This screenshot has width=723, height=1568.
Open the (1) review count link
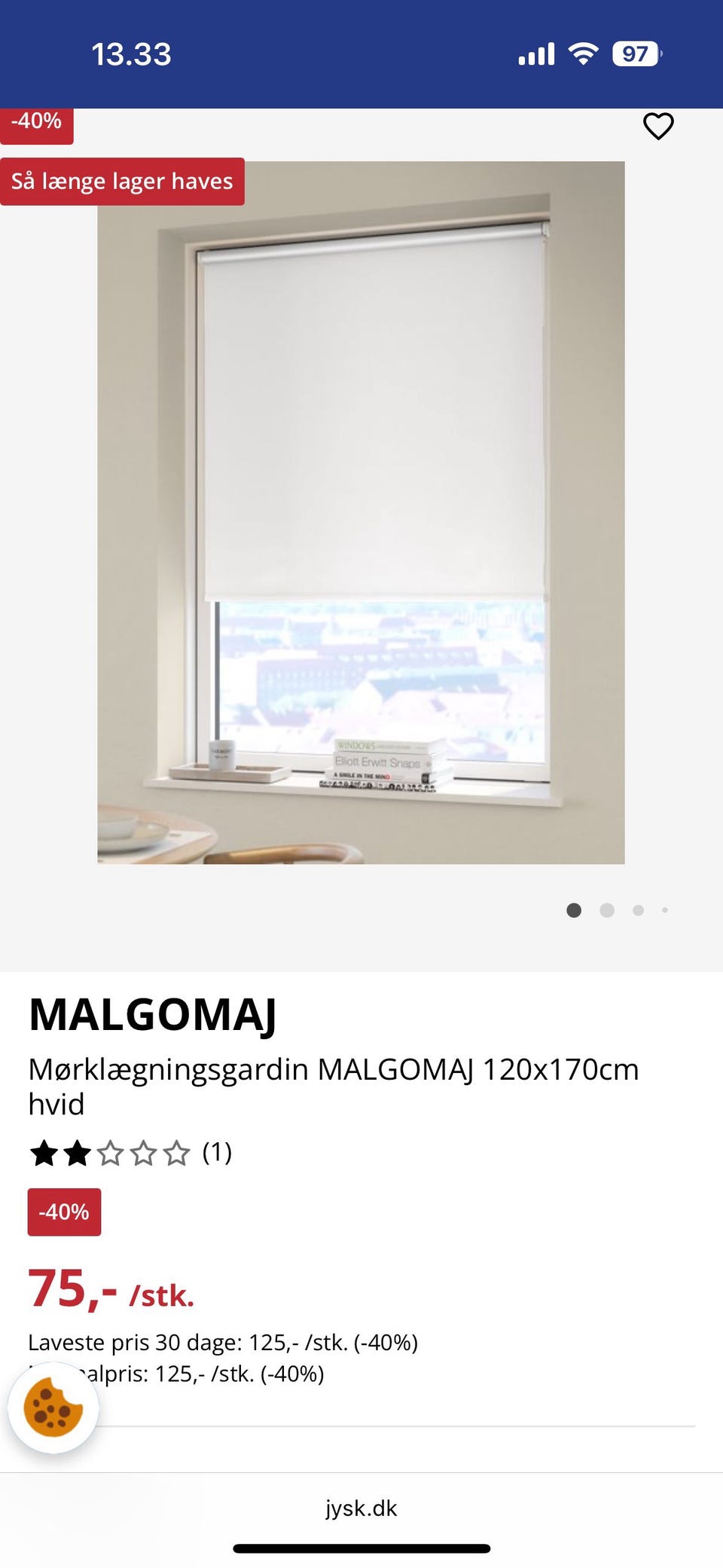click(x=218, y=1152)
